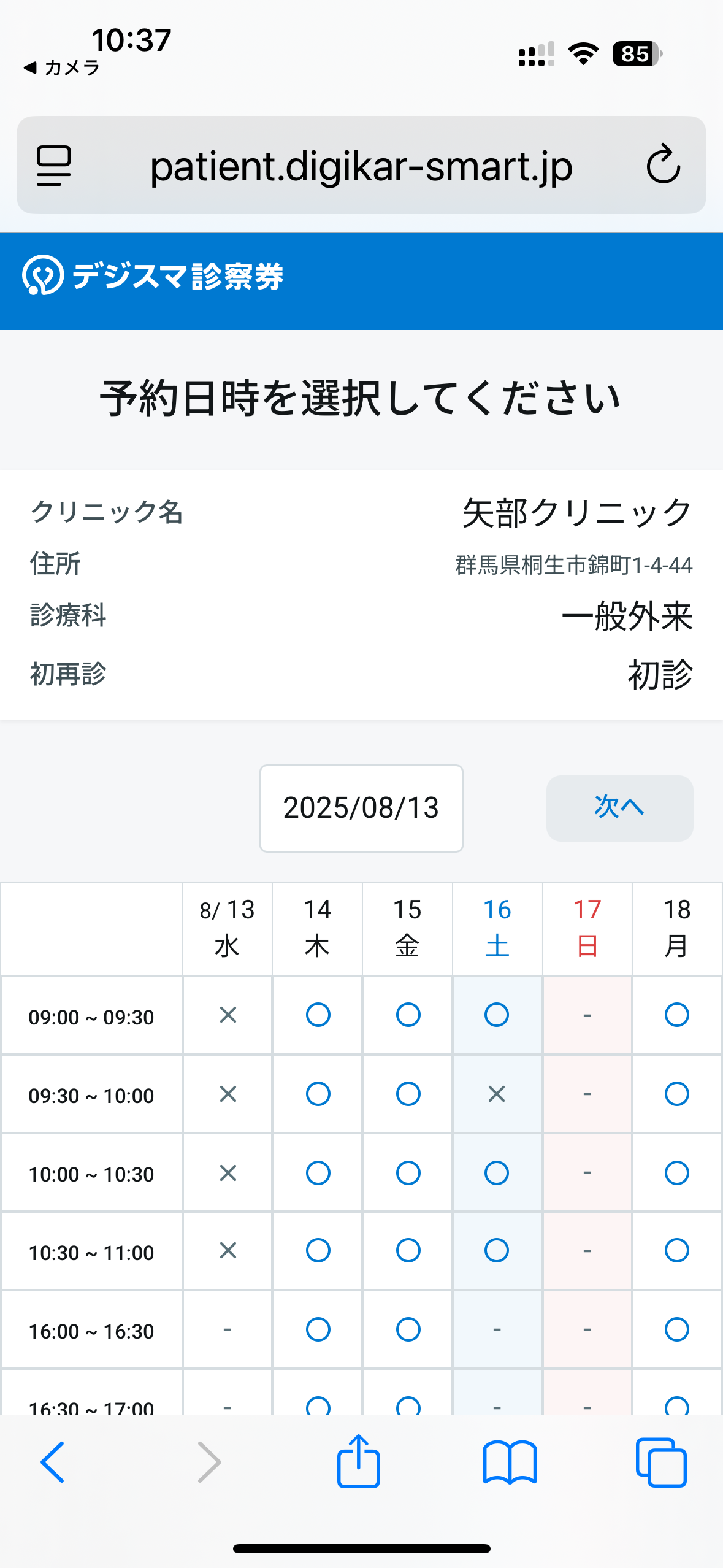Select Monday 18 slot 10:00～10:30

pos(677,1173)
